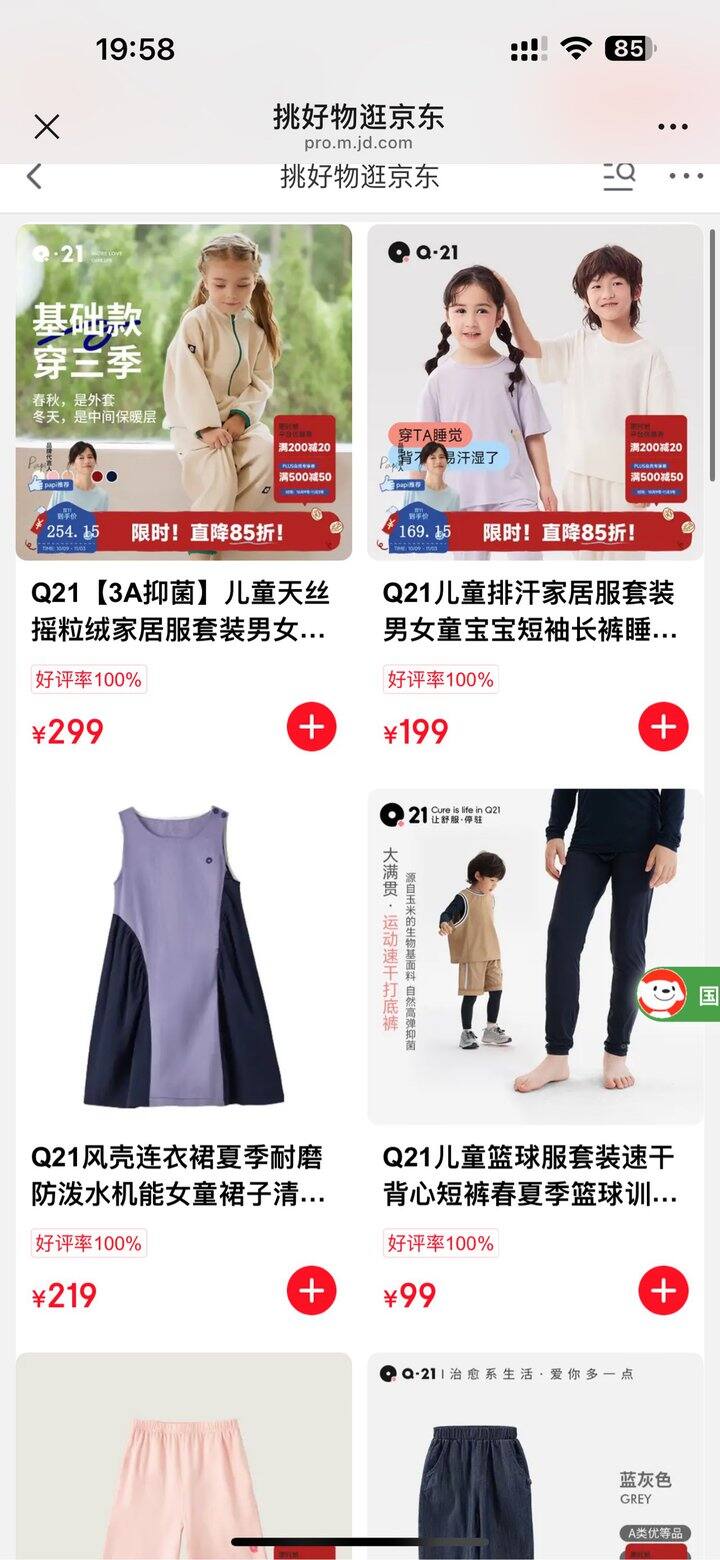Open the inner page more options
The image size is (720, 1560).
coord(686,176)
